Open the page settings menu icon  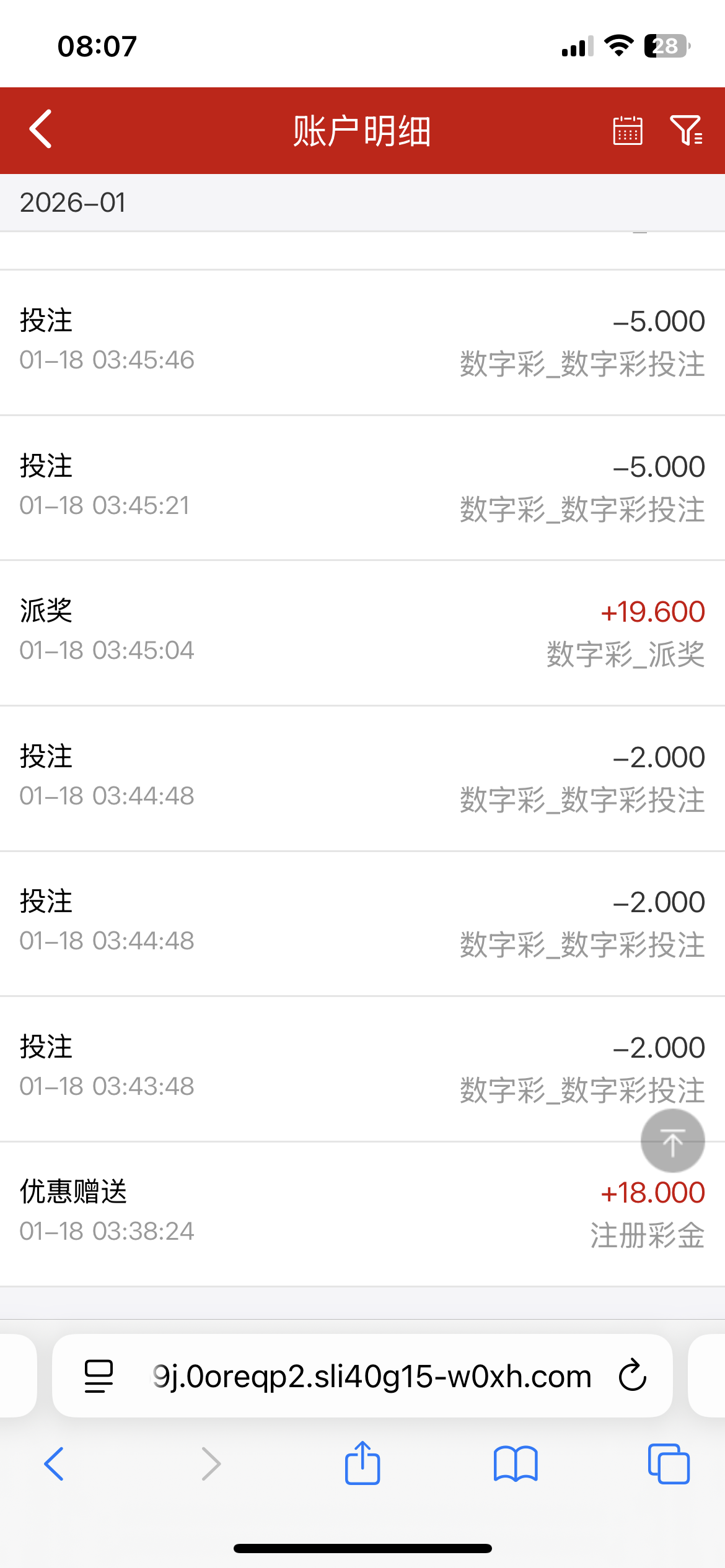(99, 1376)
